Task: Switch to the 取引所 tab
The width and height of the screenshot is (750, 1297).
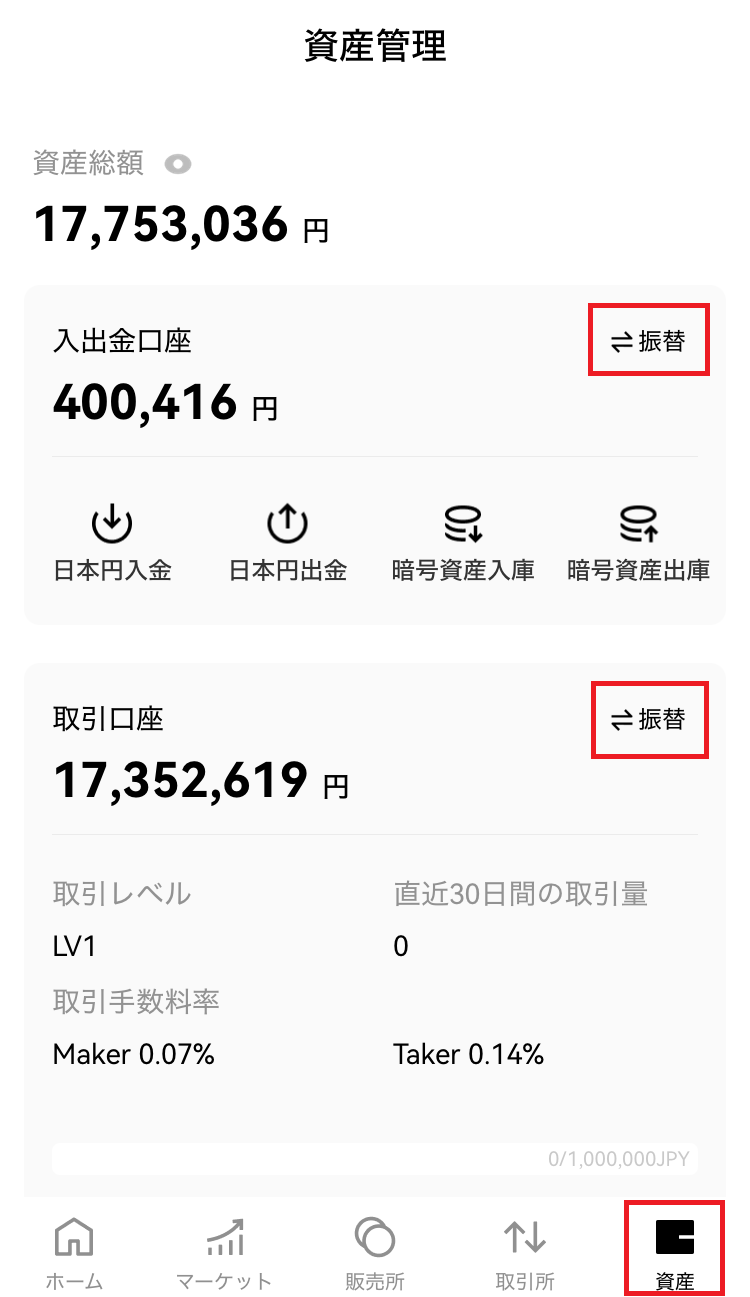Action: tap(525, 1253)
